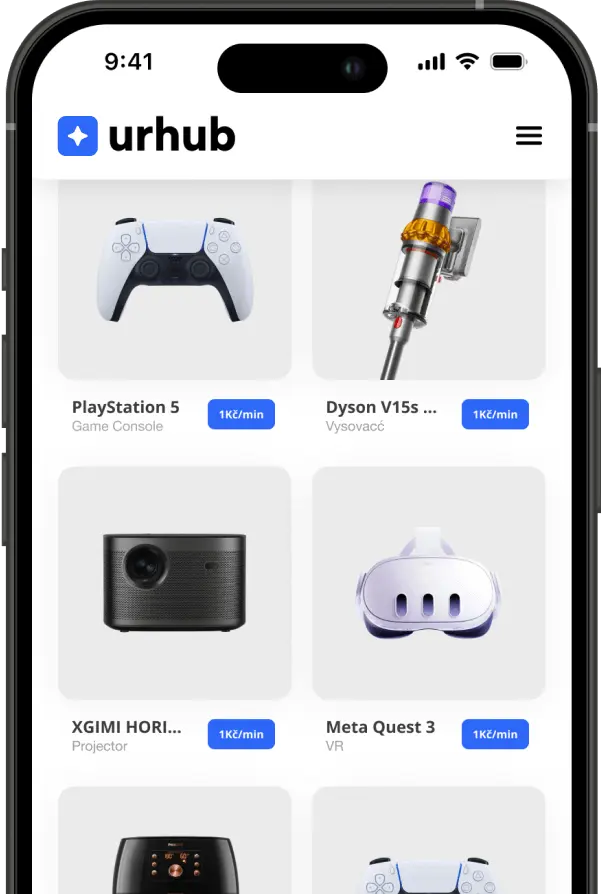The width and height of the screenshot is (601, 894).
Task: Choose the 1Kč/min button for XGIMI projector
Action: 241,734
